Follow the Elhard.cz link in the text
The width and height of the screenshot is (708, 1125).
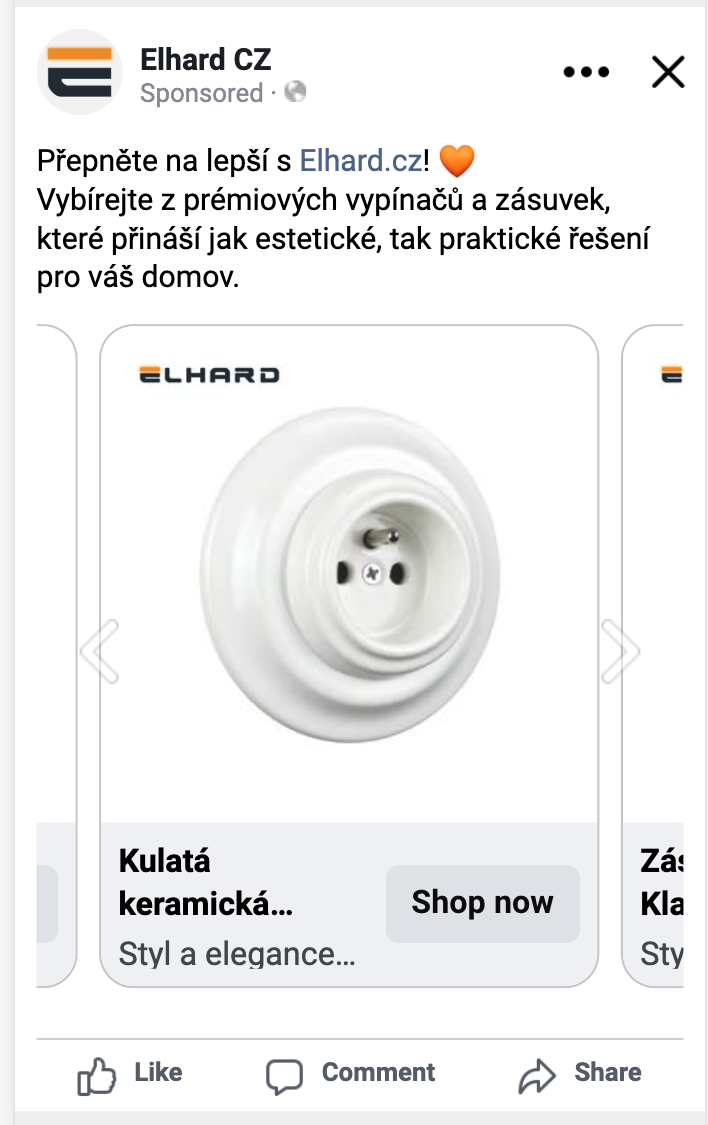(361, 160)
